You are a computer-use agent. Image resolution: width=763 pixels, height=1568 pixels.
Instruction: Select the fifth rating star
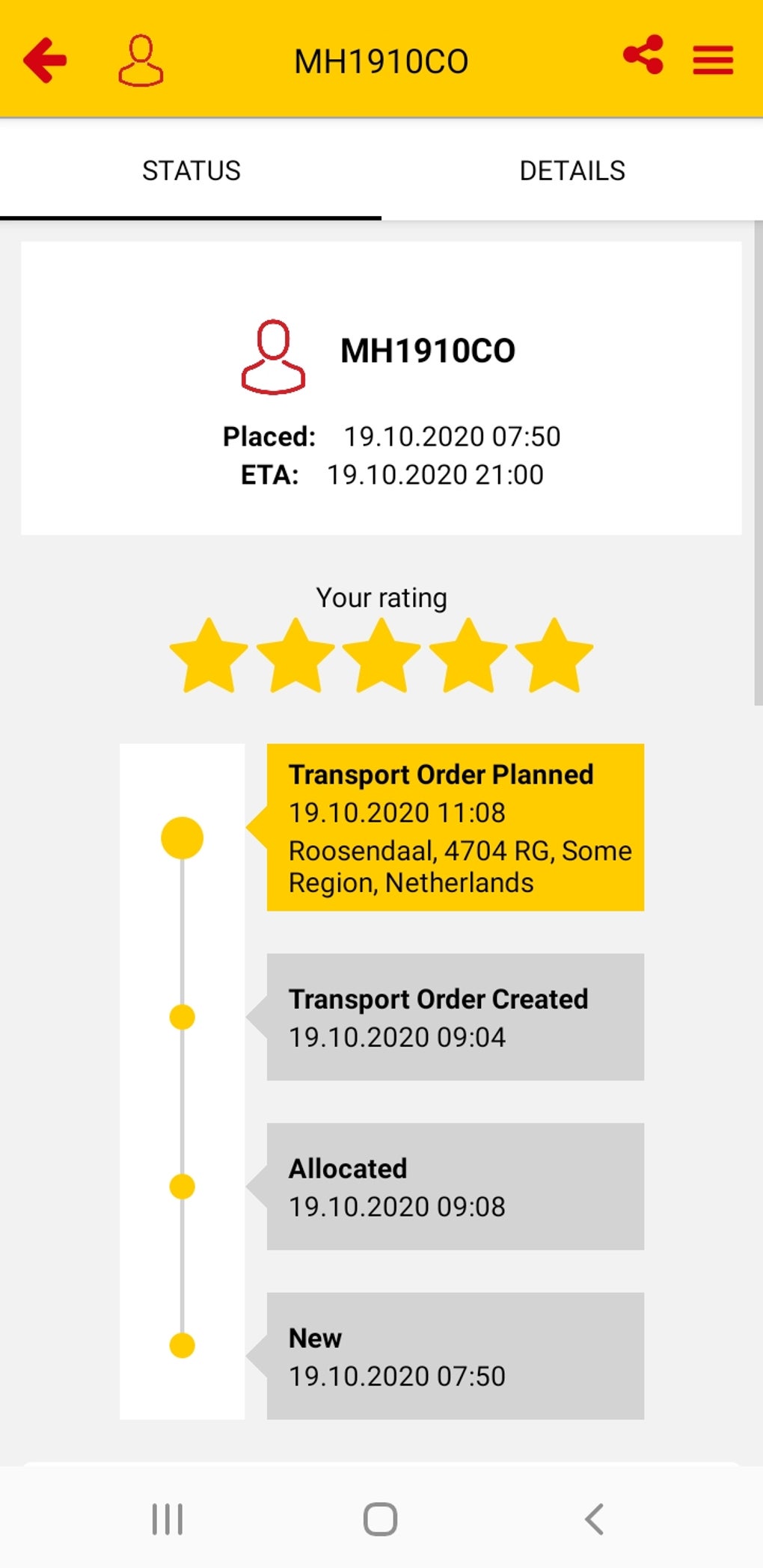[x=555, y=656]
